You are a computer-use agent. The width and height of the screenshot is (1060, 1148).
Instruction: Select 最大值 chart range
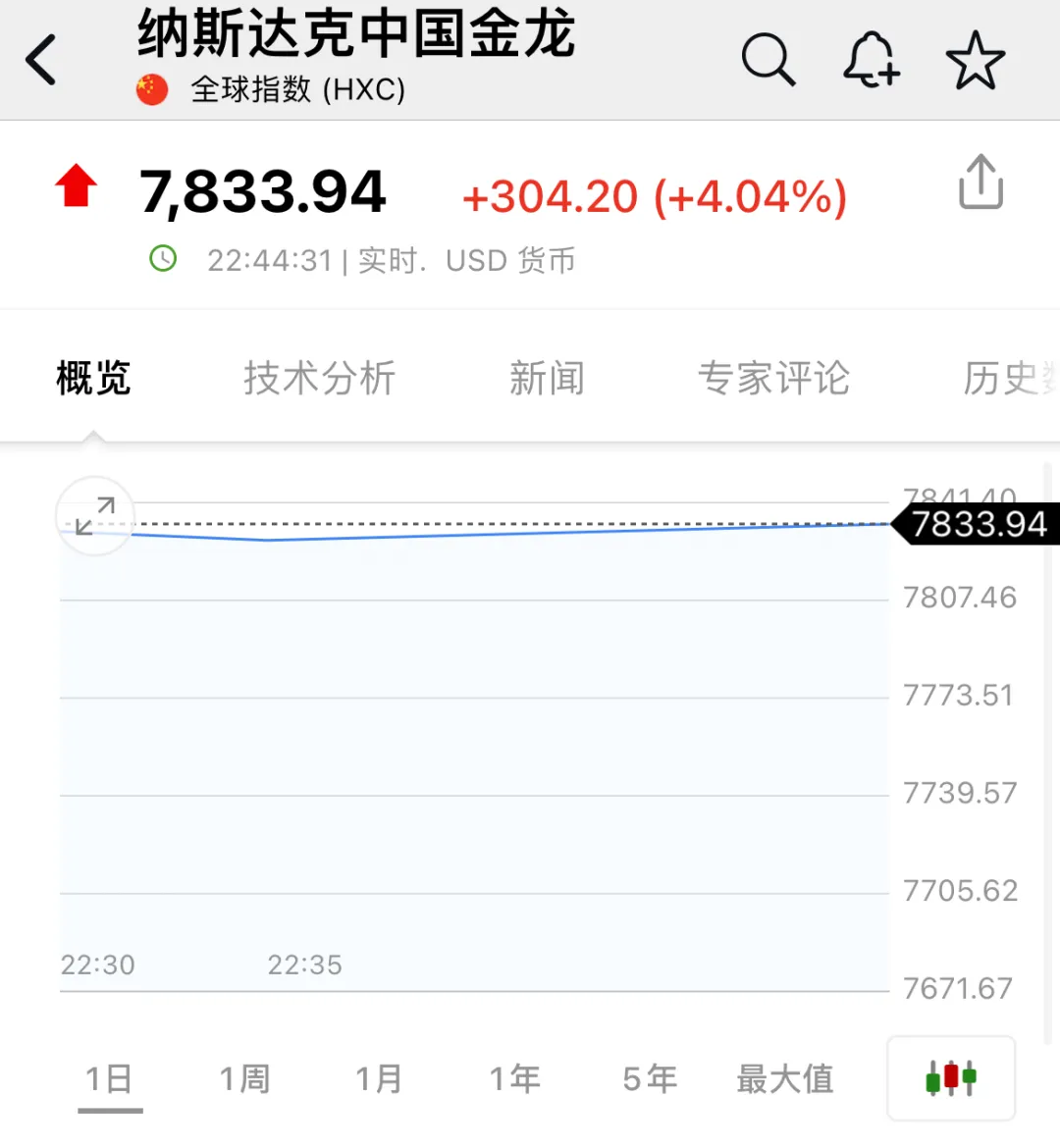click(x=785, y=1079)
